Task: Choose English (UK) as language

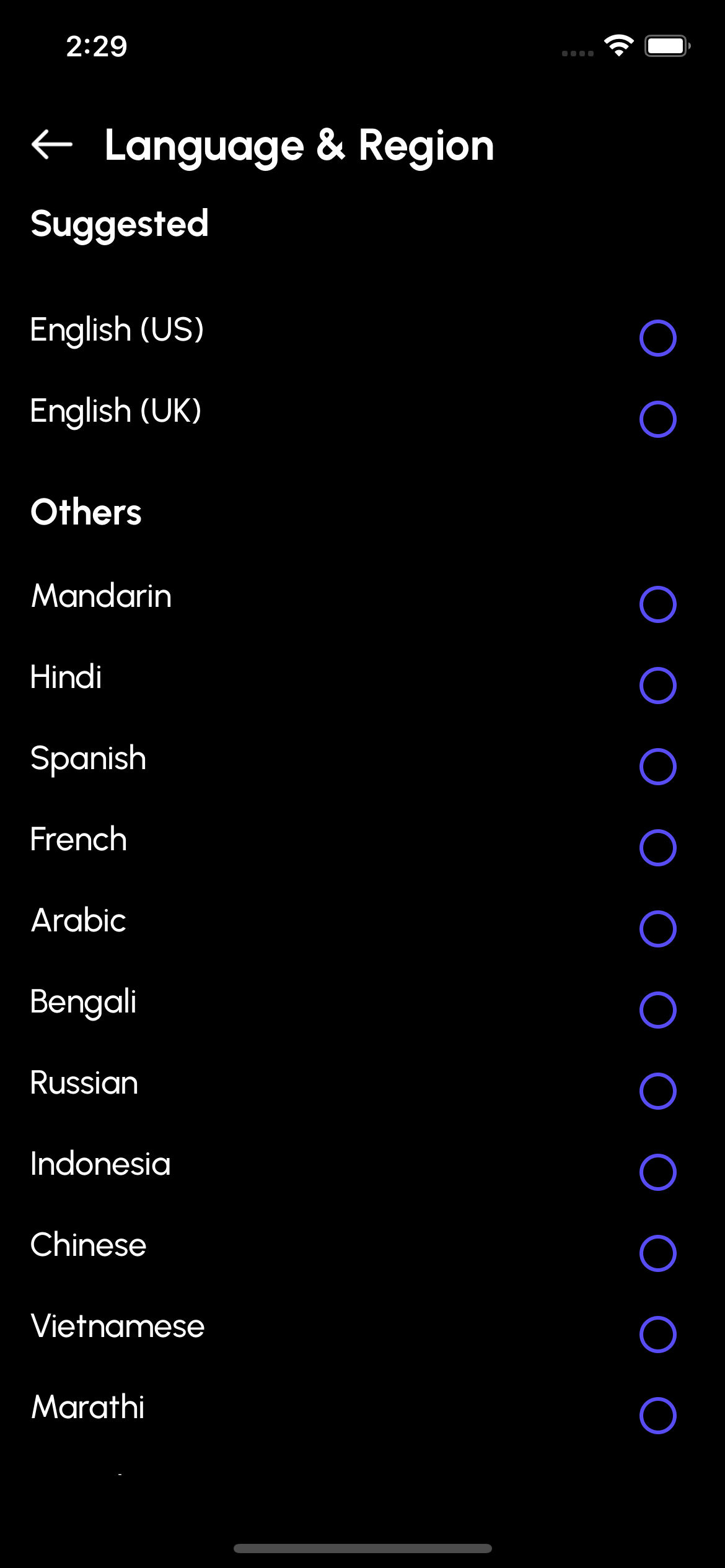Action: coord(657,419)
